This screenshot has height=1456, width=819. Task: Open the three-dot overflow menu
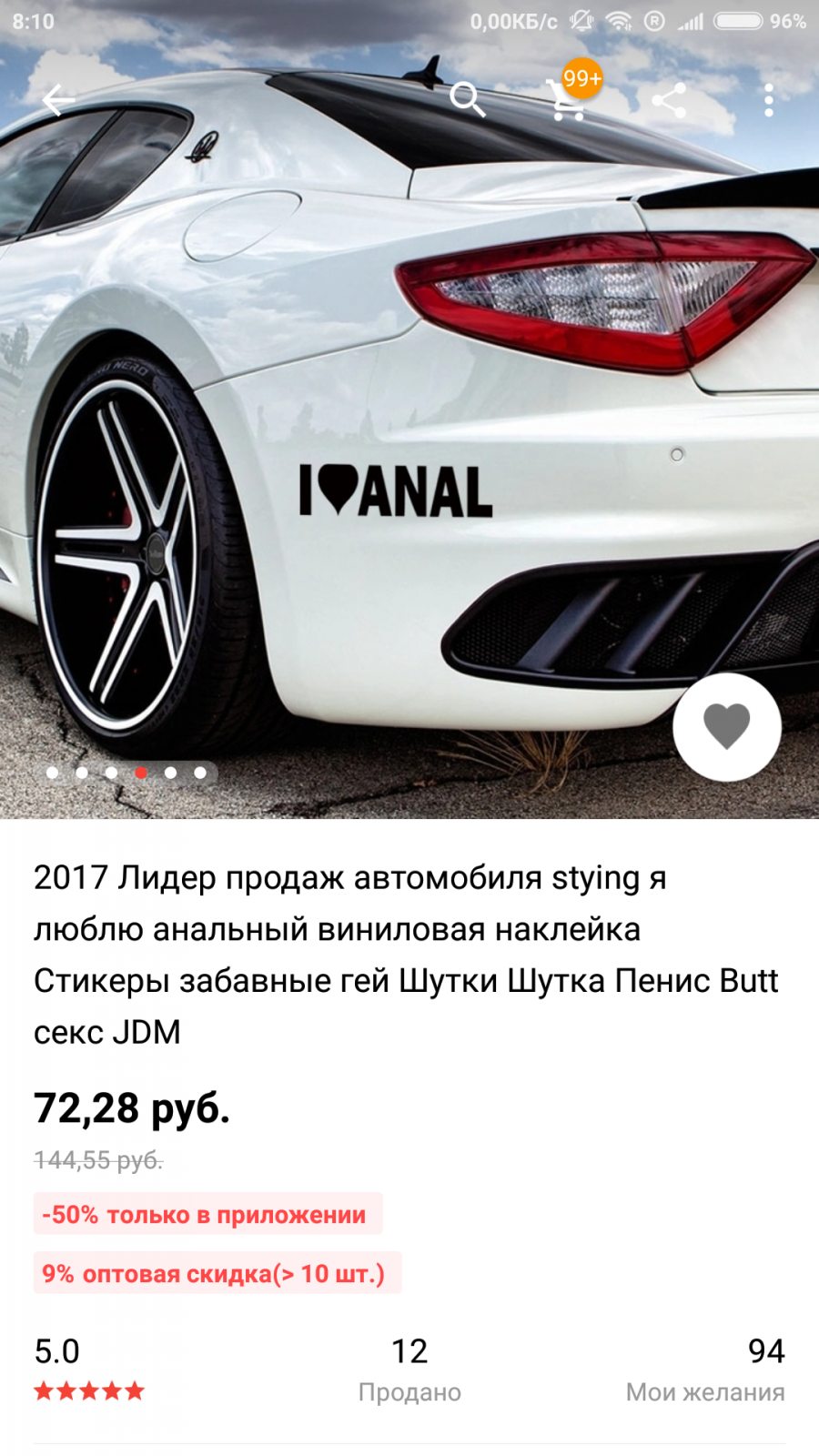769,100
